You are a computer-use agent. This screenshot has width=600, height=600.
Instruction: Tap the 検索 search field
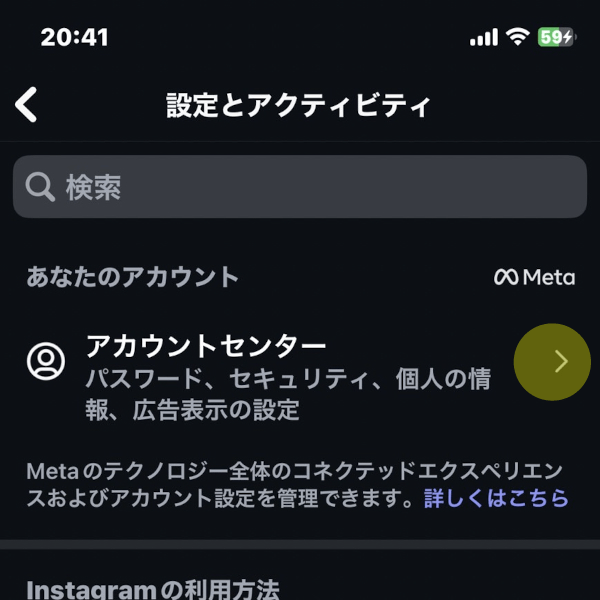coord(300,187)
